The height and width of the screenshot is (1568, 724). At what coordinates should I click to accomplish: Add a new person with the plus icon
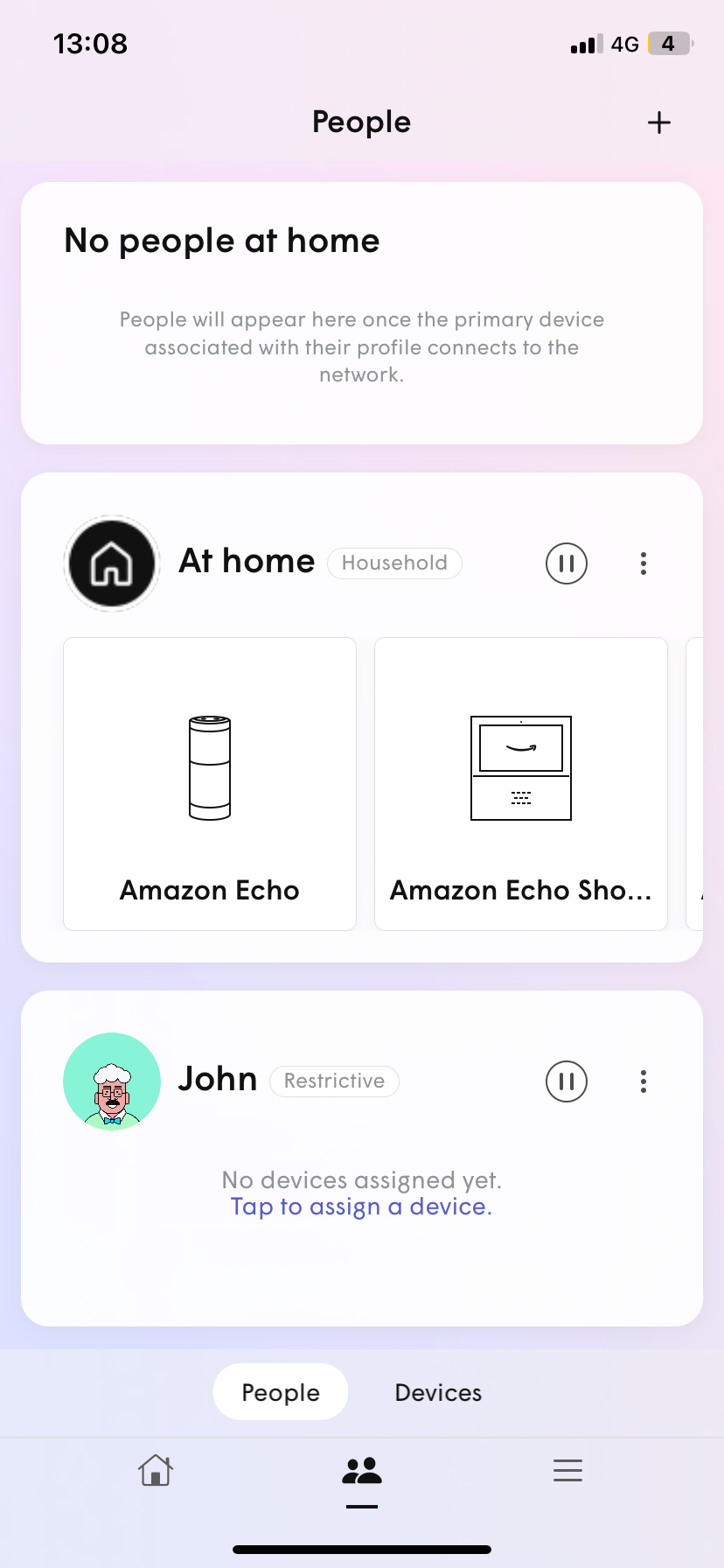click(x=658, y=122)
